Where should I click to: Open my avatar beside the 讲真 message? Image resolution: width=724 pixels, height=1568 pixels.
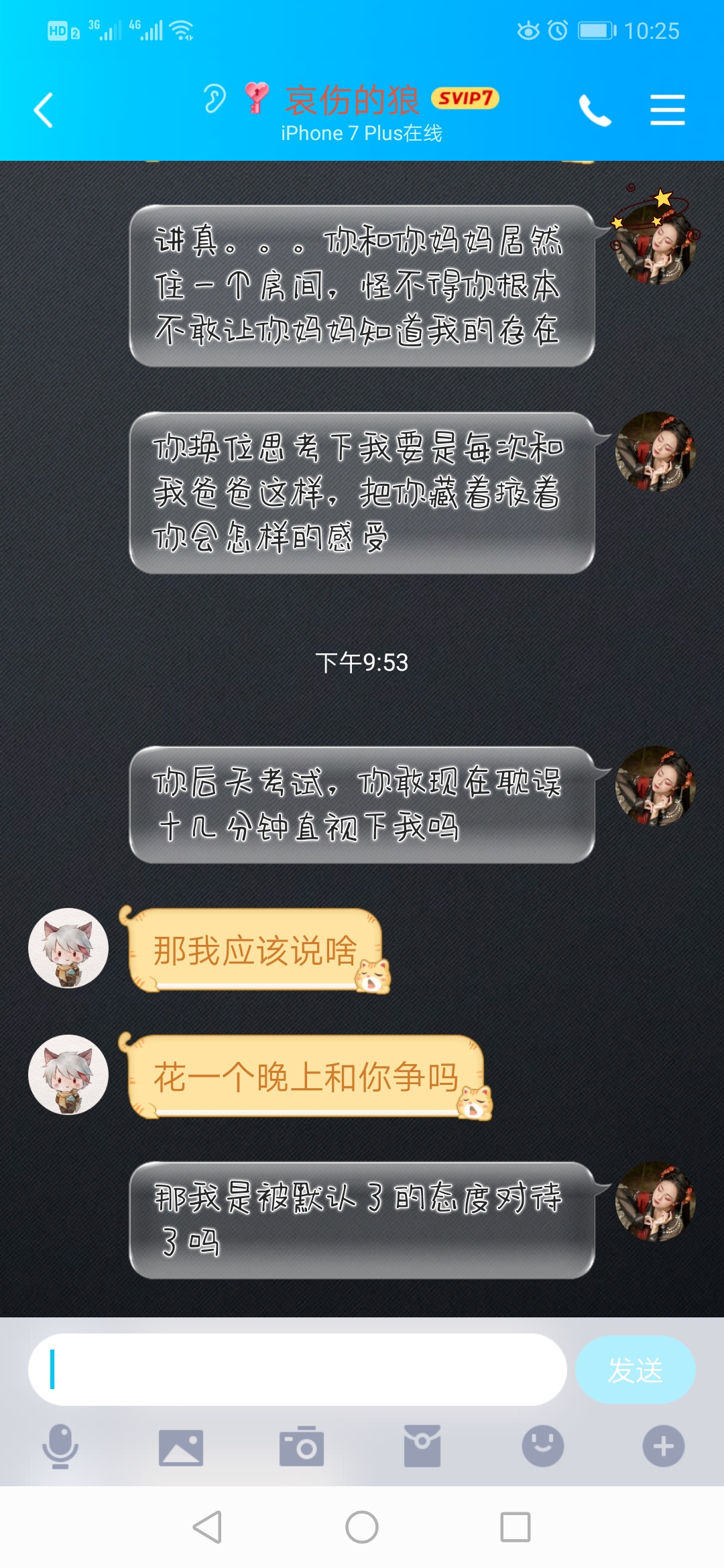[x=656, y=245]
